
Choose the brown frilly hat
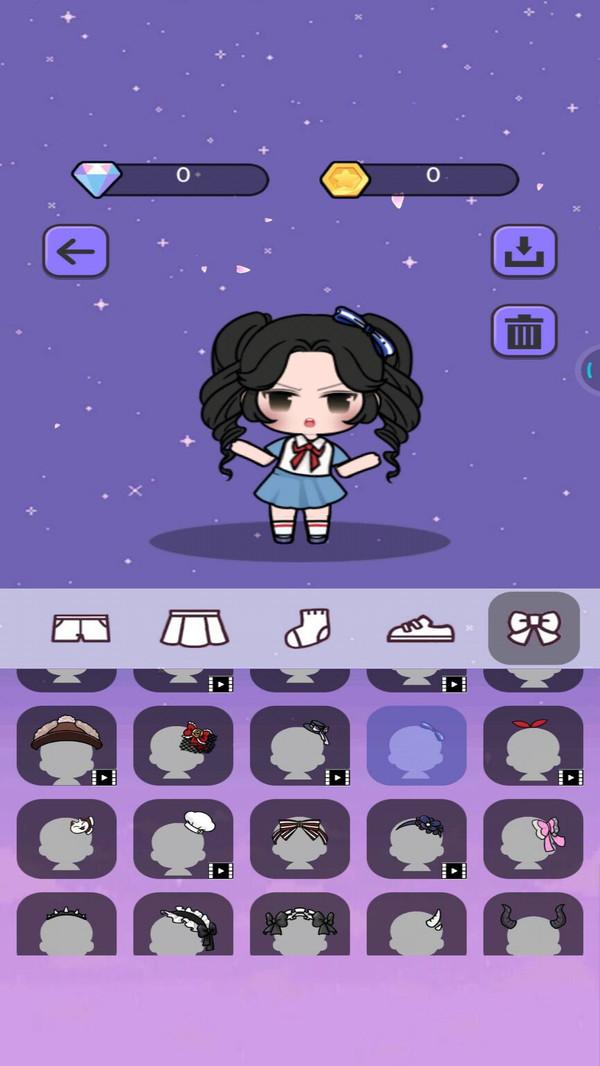(66, 746)
